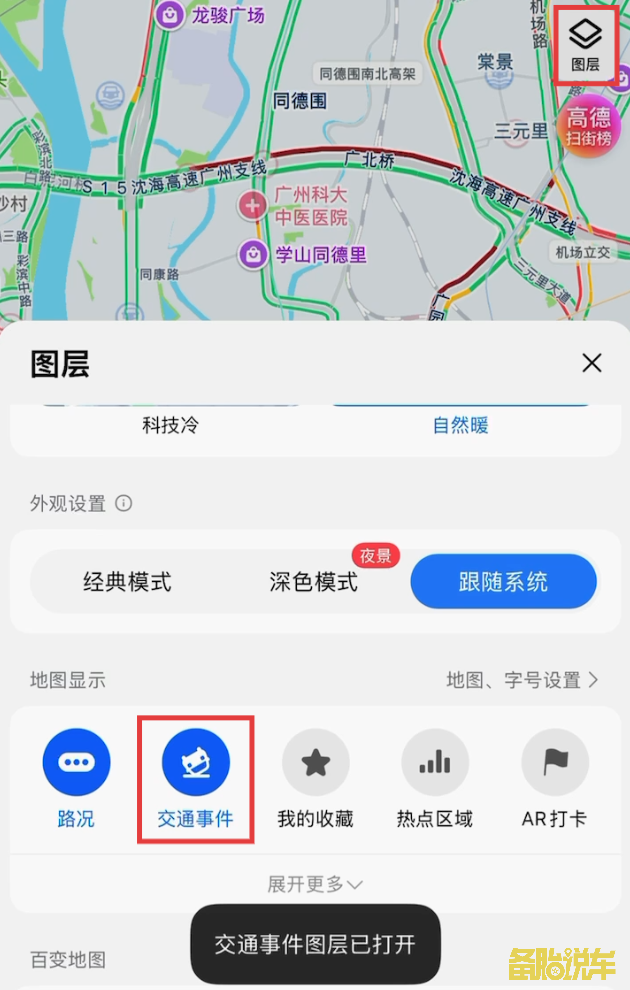This screenshot has height=990, width=630.
Task: Expand 展开更多 map display options
Action: (x=315, y=884)
